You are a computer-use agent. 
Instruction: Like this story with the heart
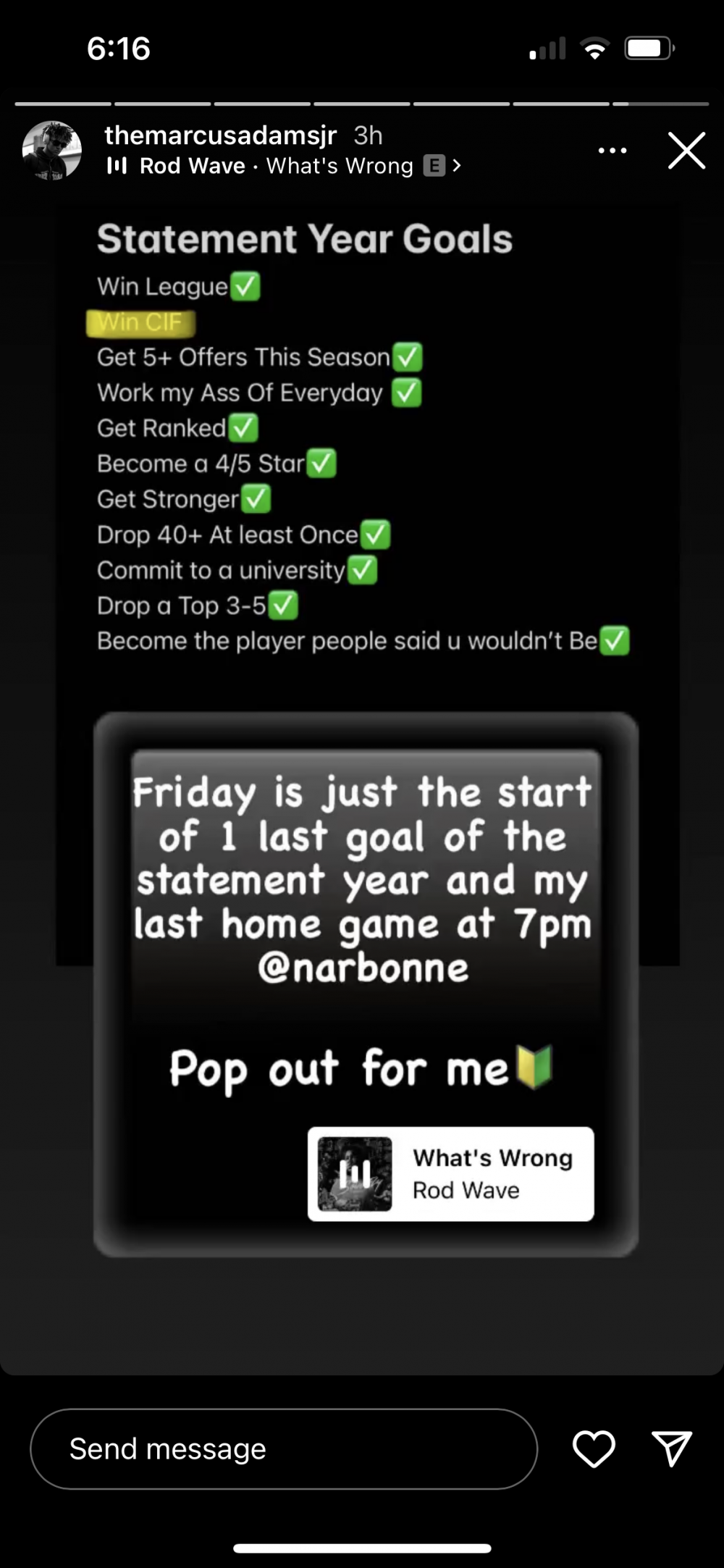click(x=594, y=1448)
